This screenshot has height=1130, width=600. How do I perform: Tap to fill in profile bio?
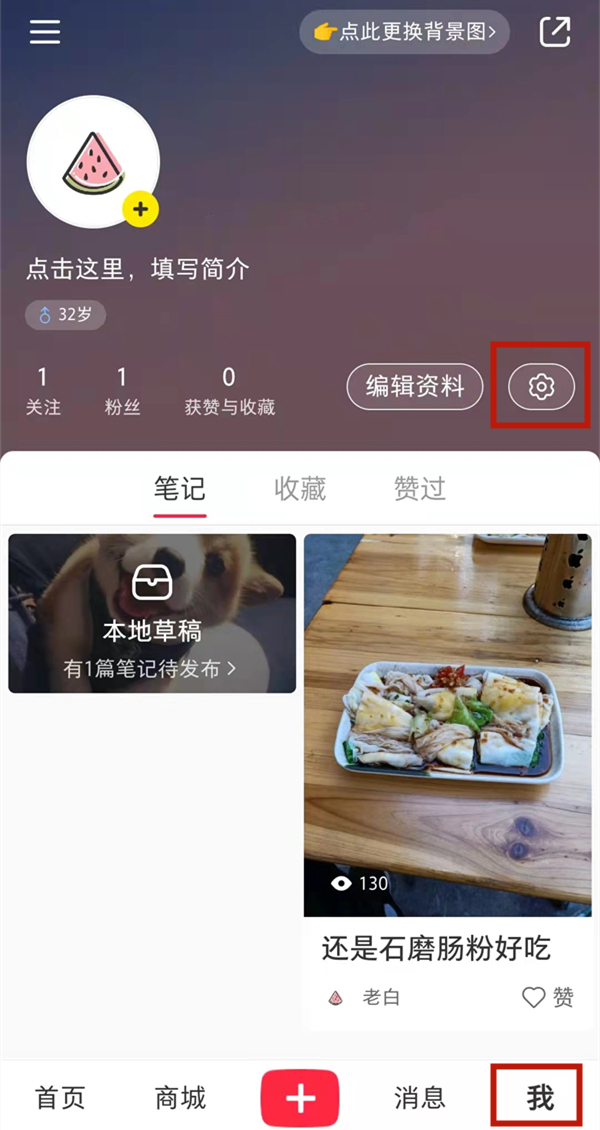click(x=138, y=269)
